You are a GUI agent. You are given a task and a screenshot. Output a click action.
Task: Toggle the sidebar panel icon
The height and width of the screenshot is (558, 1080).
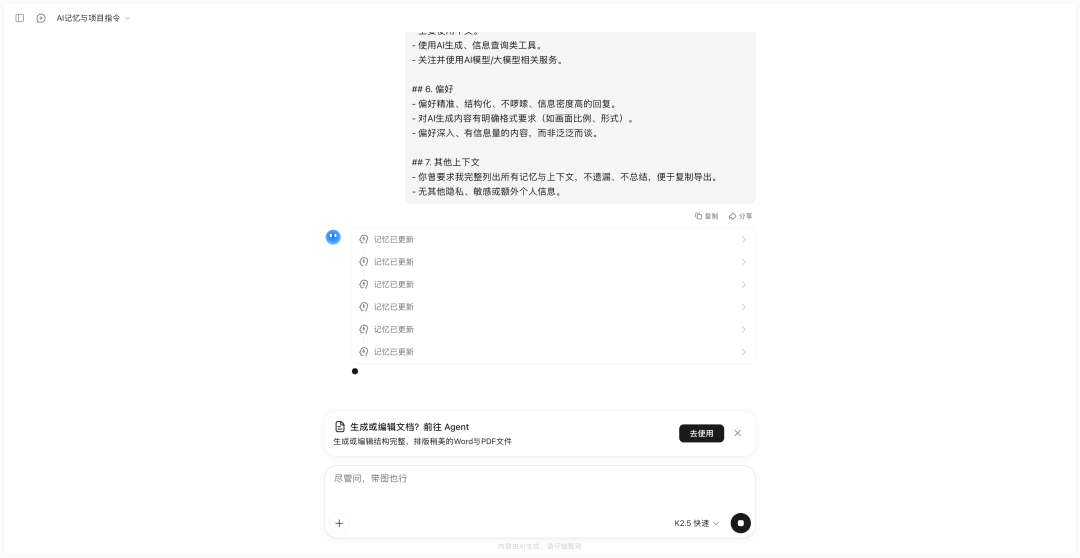(x=20, y=18)
